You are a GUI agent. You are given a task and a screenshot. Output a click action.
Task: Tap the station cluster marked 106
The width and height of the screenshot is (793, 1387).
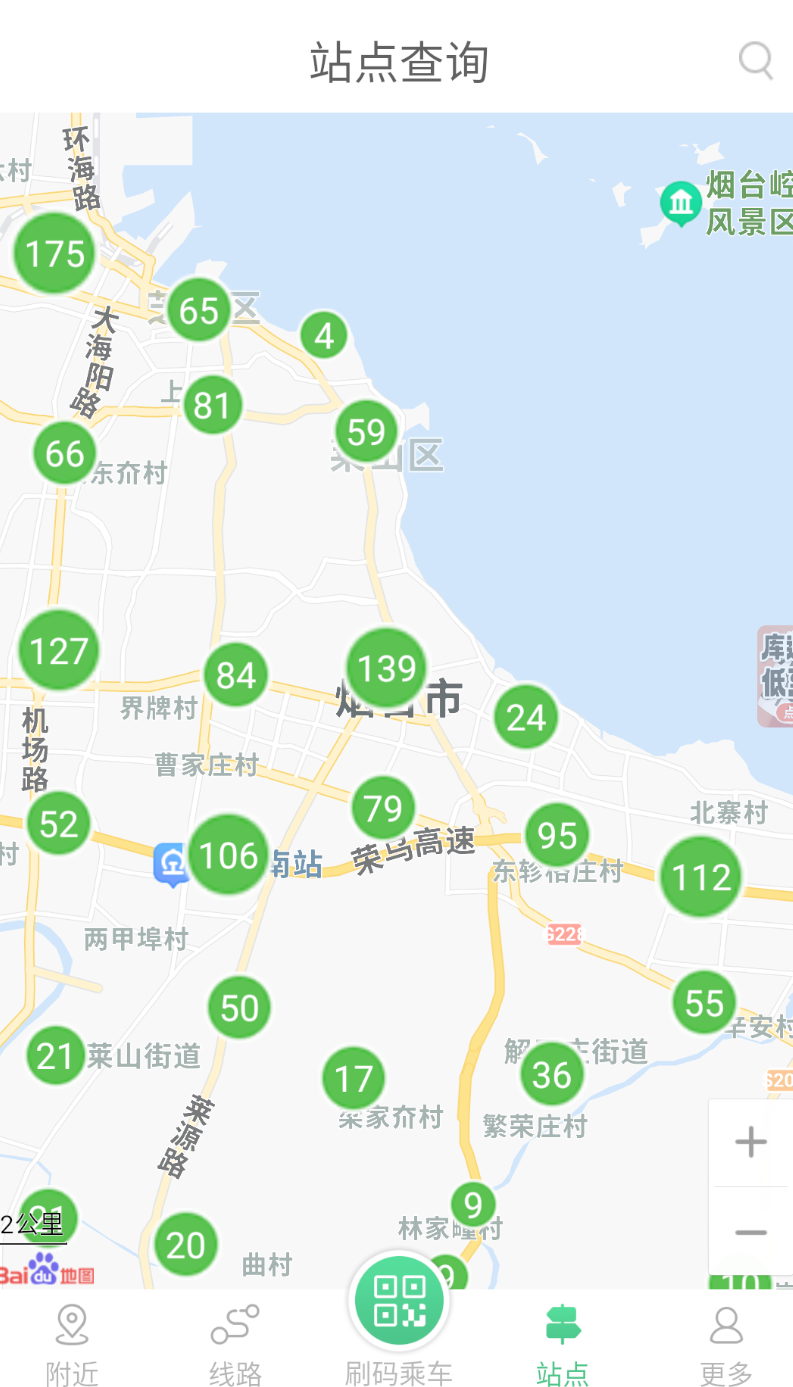tap(229, 855)
